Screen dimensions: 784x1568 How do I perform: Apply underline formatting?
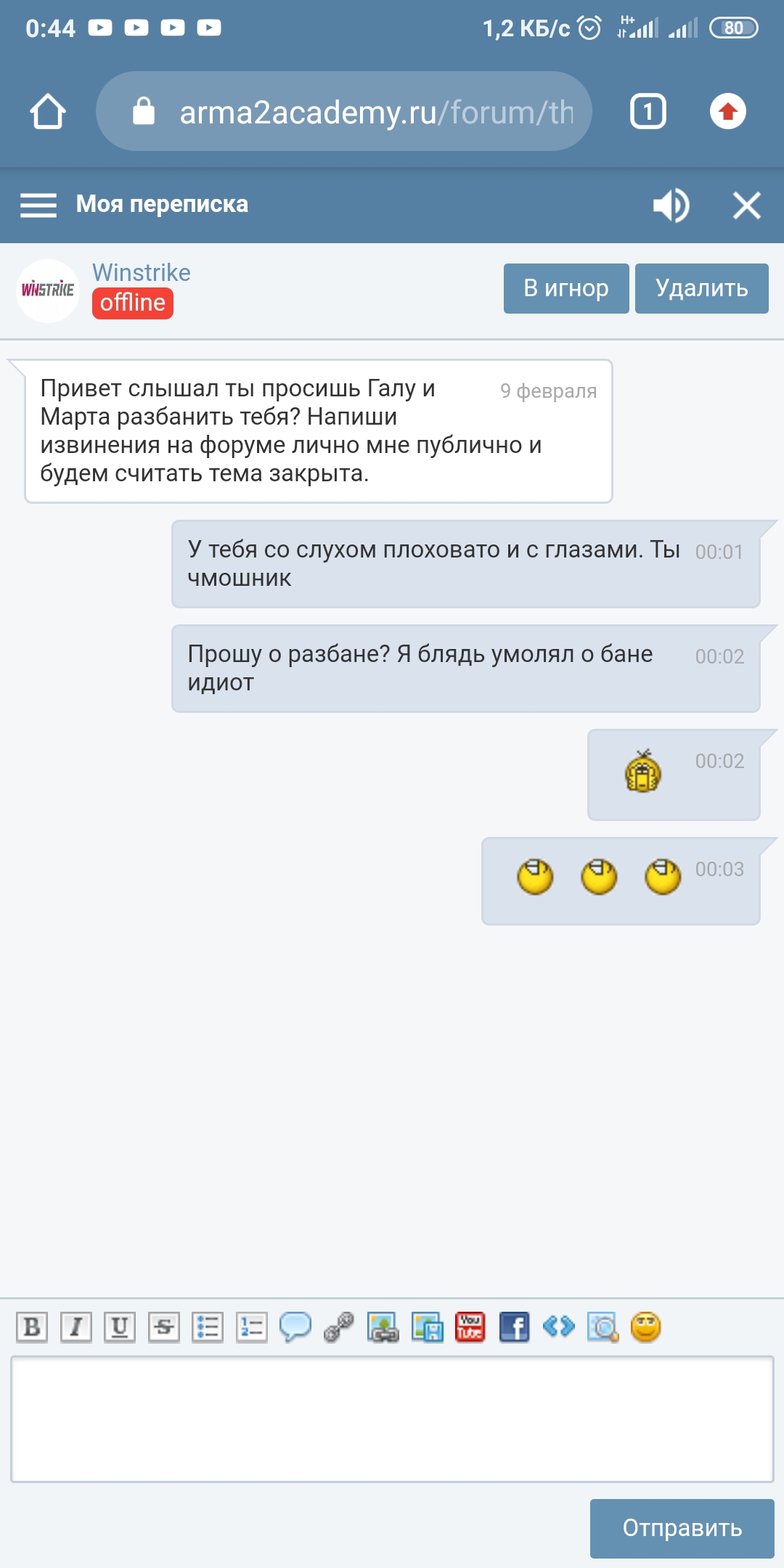(x=120, y=1328)
